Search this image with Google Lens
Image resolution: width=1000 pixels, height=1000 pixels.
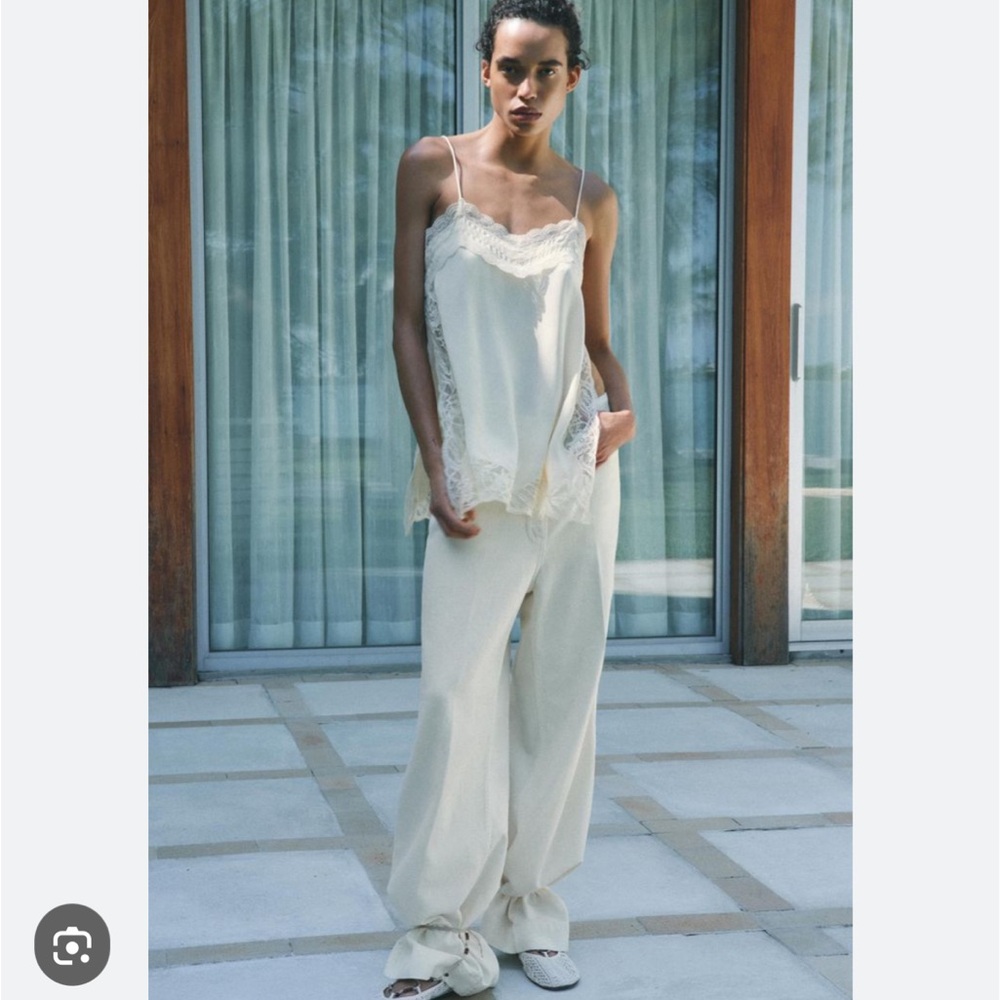(72, 945)
